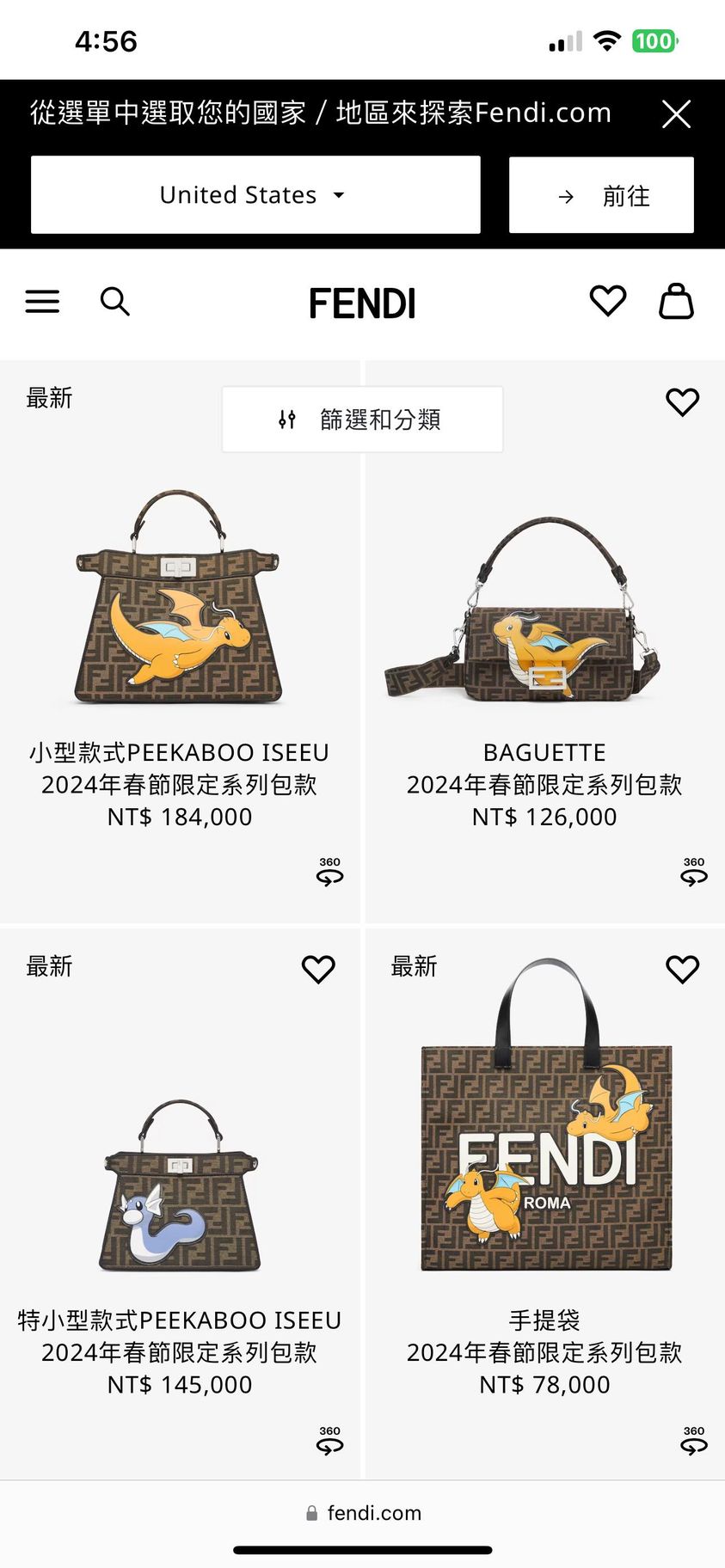Screen dimensions: 725x1568
Task: Open the search magnifier
Action: point(114,302)
